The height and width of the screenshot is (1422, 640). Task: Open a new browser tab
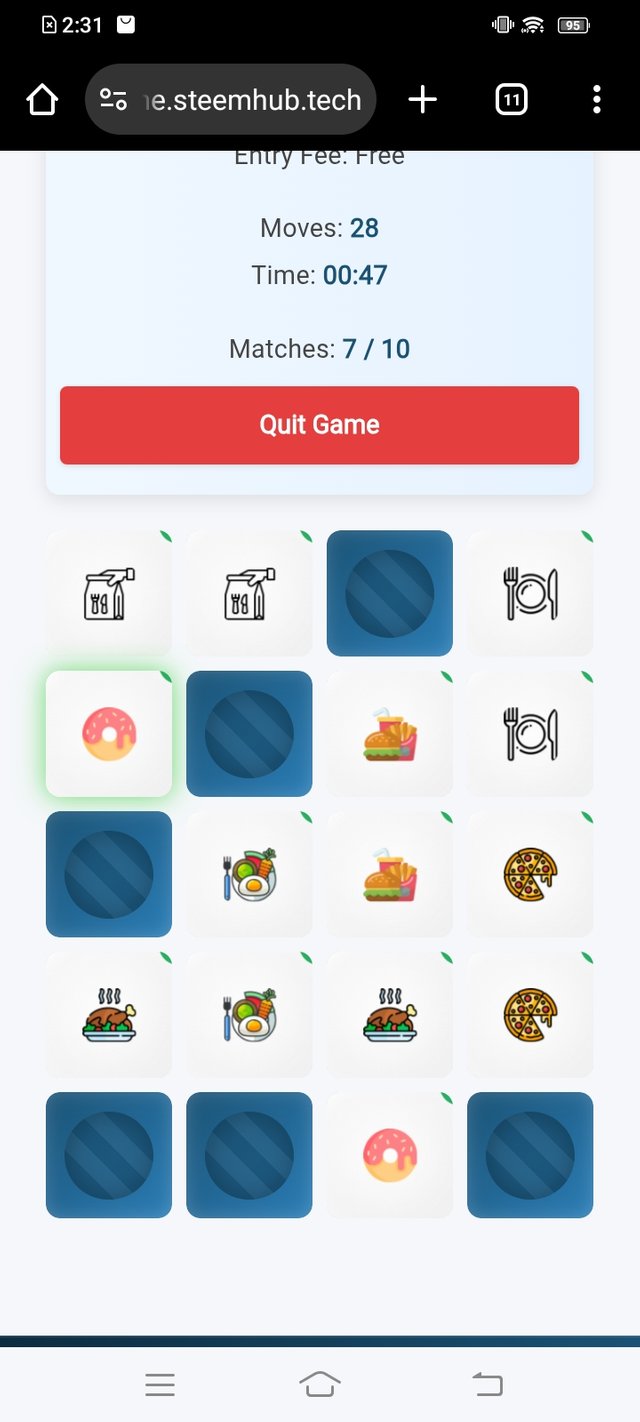click(x=423, y=99)
